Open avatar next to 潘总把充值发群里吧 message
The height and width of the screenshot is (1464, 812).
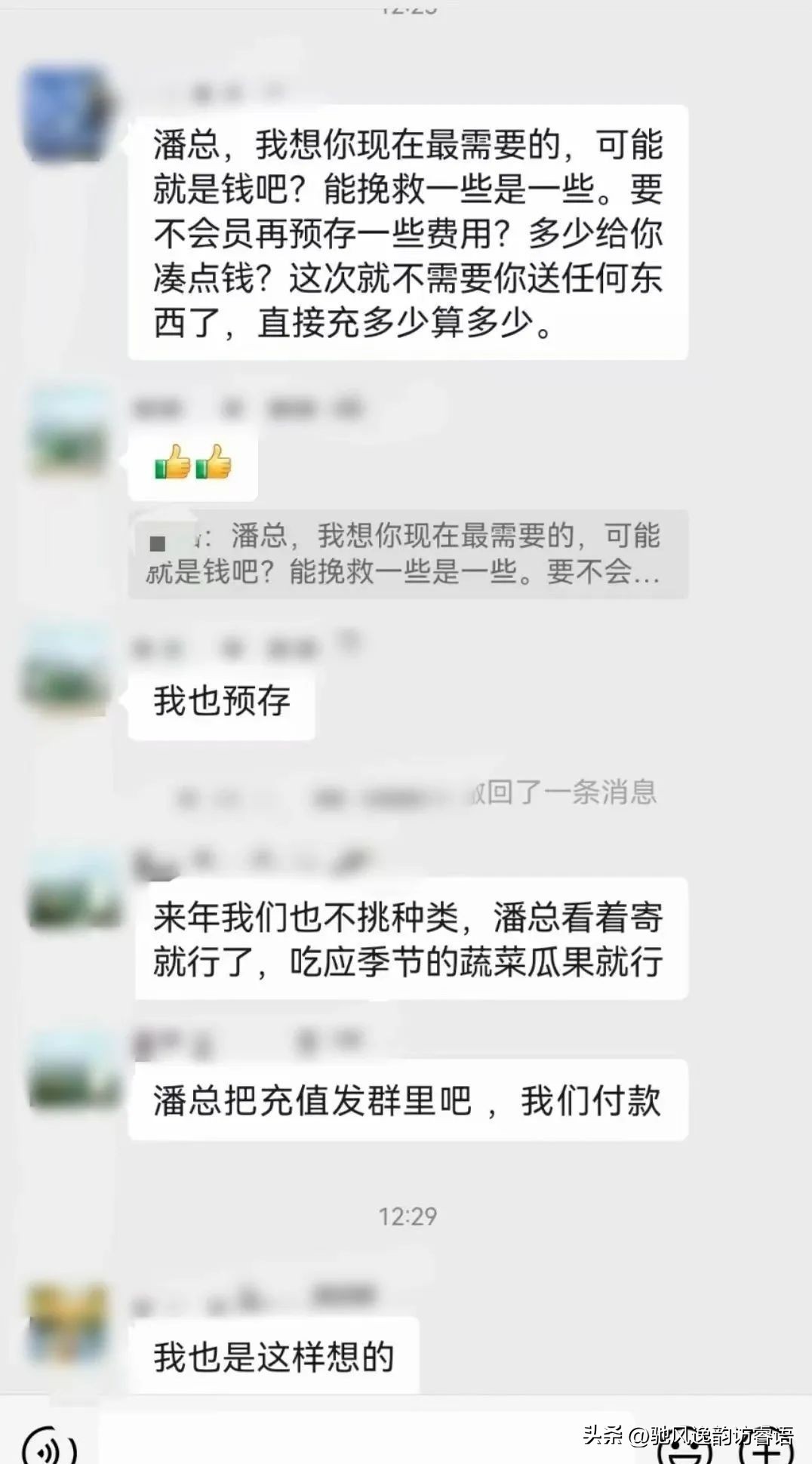[74, 1072]
